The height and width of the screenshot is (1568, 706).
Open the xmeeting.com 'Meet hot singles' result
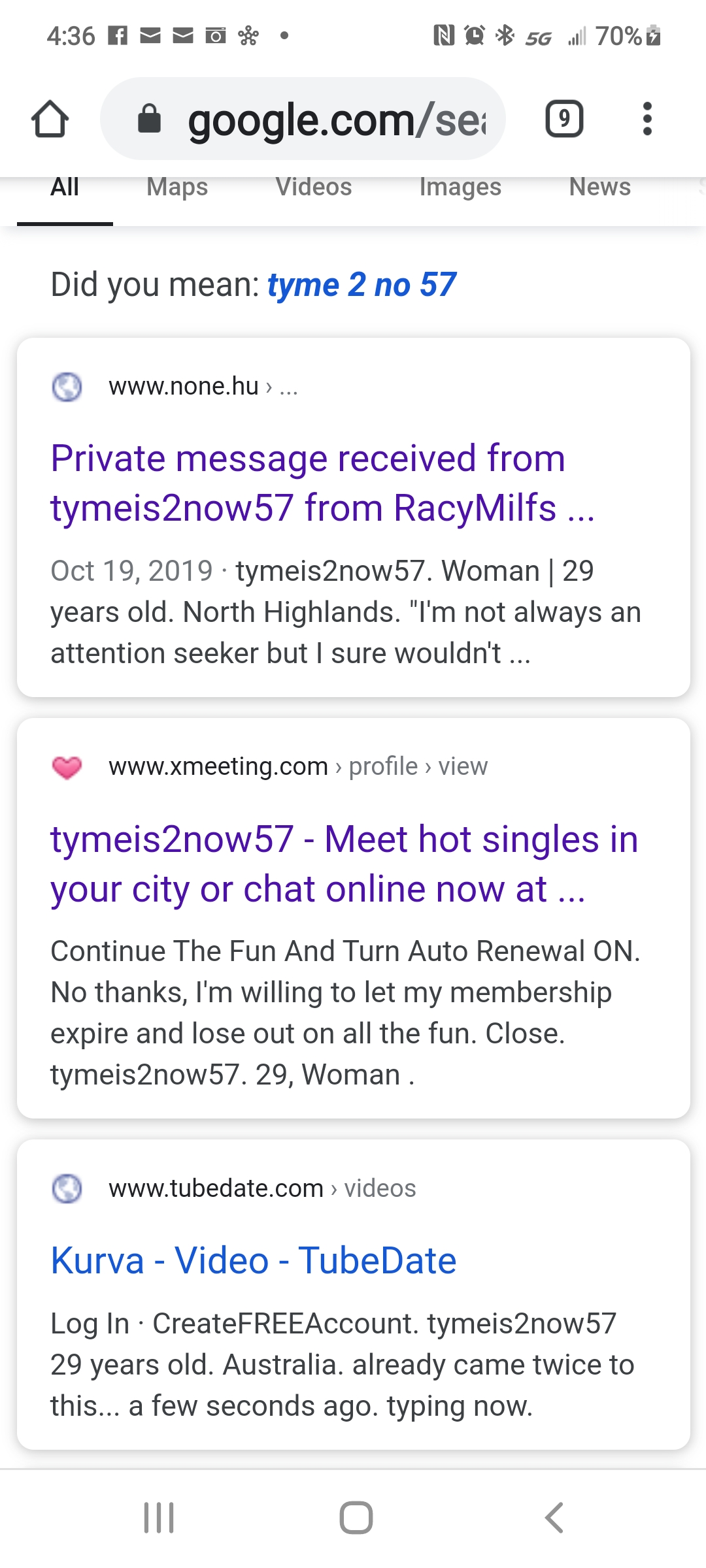point(344,864)
